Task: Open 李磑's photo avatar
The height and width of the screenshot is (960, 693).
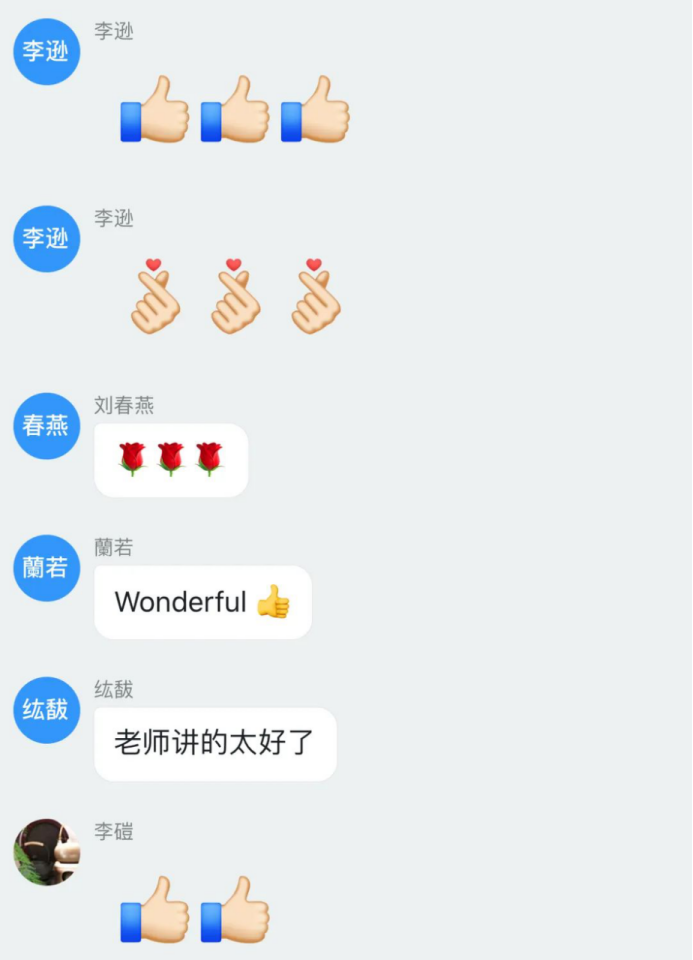Action: [46, 852]
